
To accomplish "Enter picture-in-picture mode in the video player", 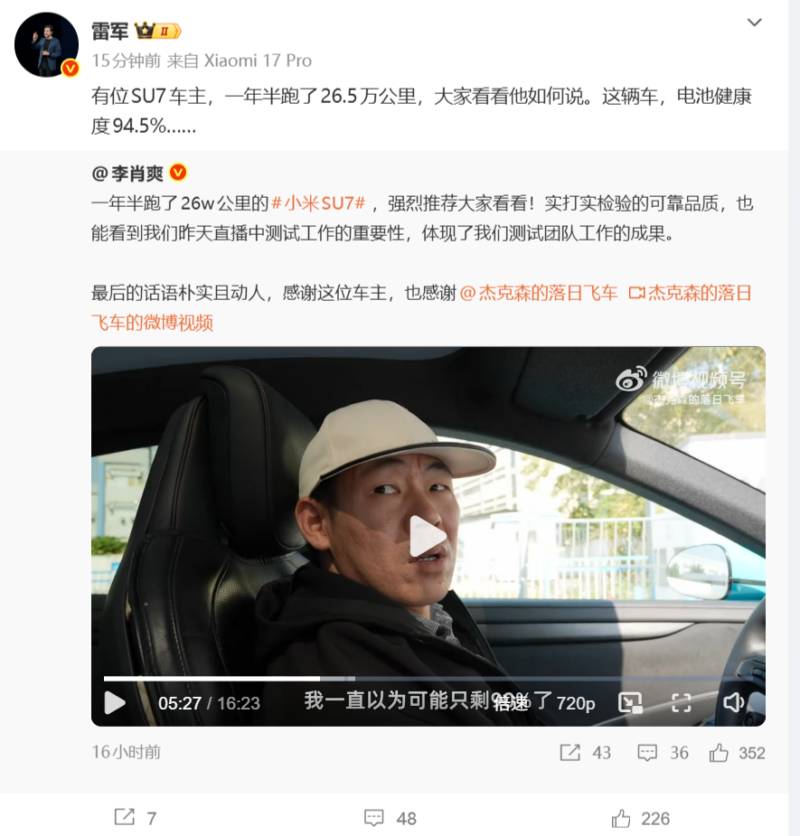I will coord(630,703).
